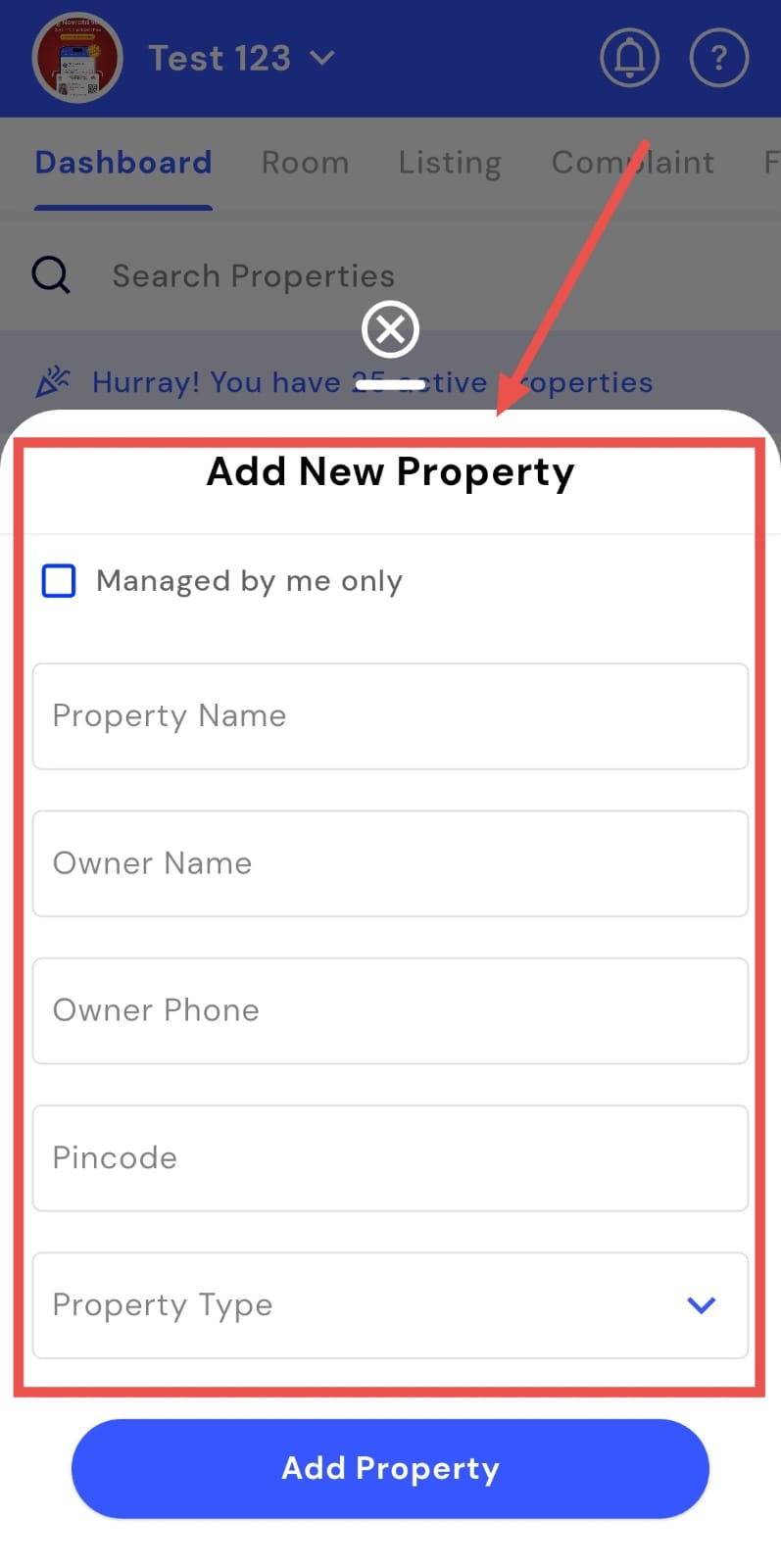Open the Test 123 account switcher
Image resolution: width=781 pixels, height=1568 pixels.
pyautogui.click(x=241, y=59)
